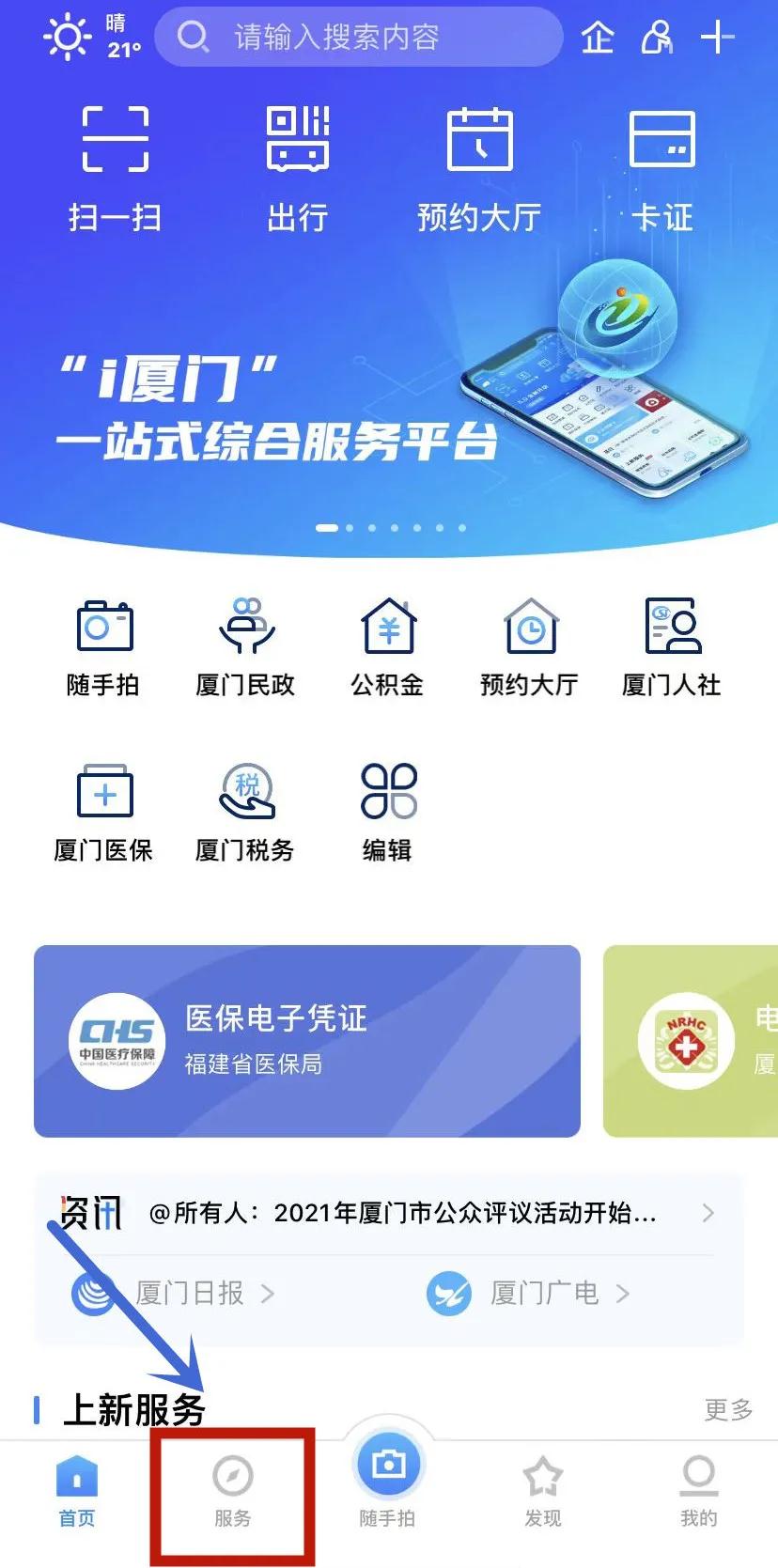Screen dimensions: 778x1568
Task: Tap the plus icon in top bar
Action: click(717, 38)
